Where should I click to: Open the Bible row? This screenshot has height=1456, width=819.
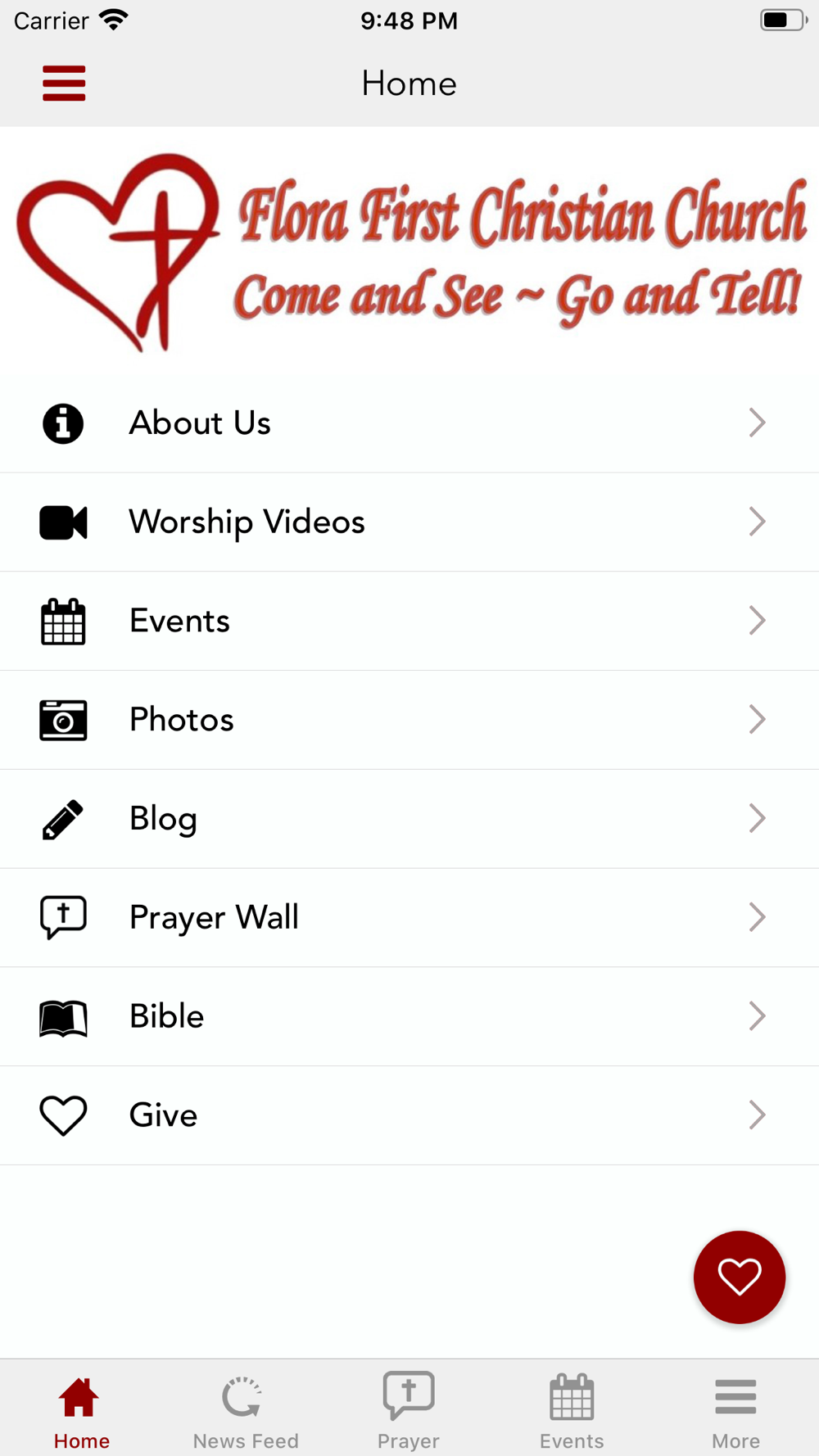409,1017
